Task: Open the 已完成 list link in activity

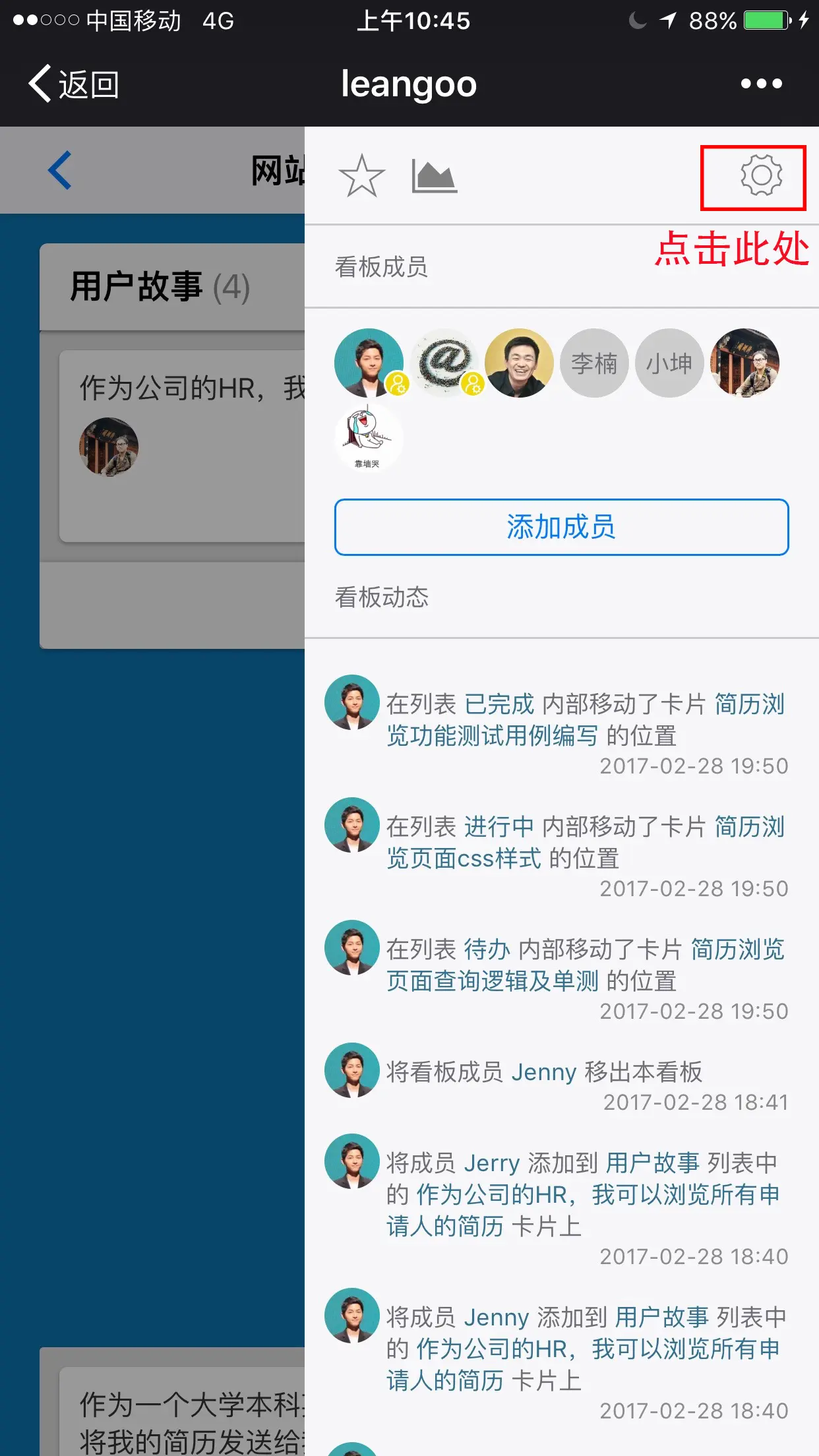Action: [499, 704]
